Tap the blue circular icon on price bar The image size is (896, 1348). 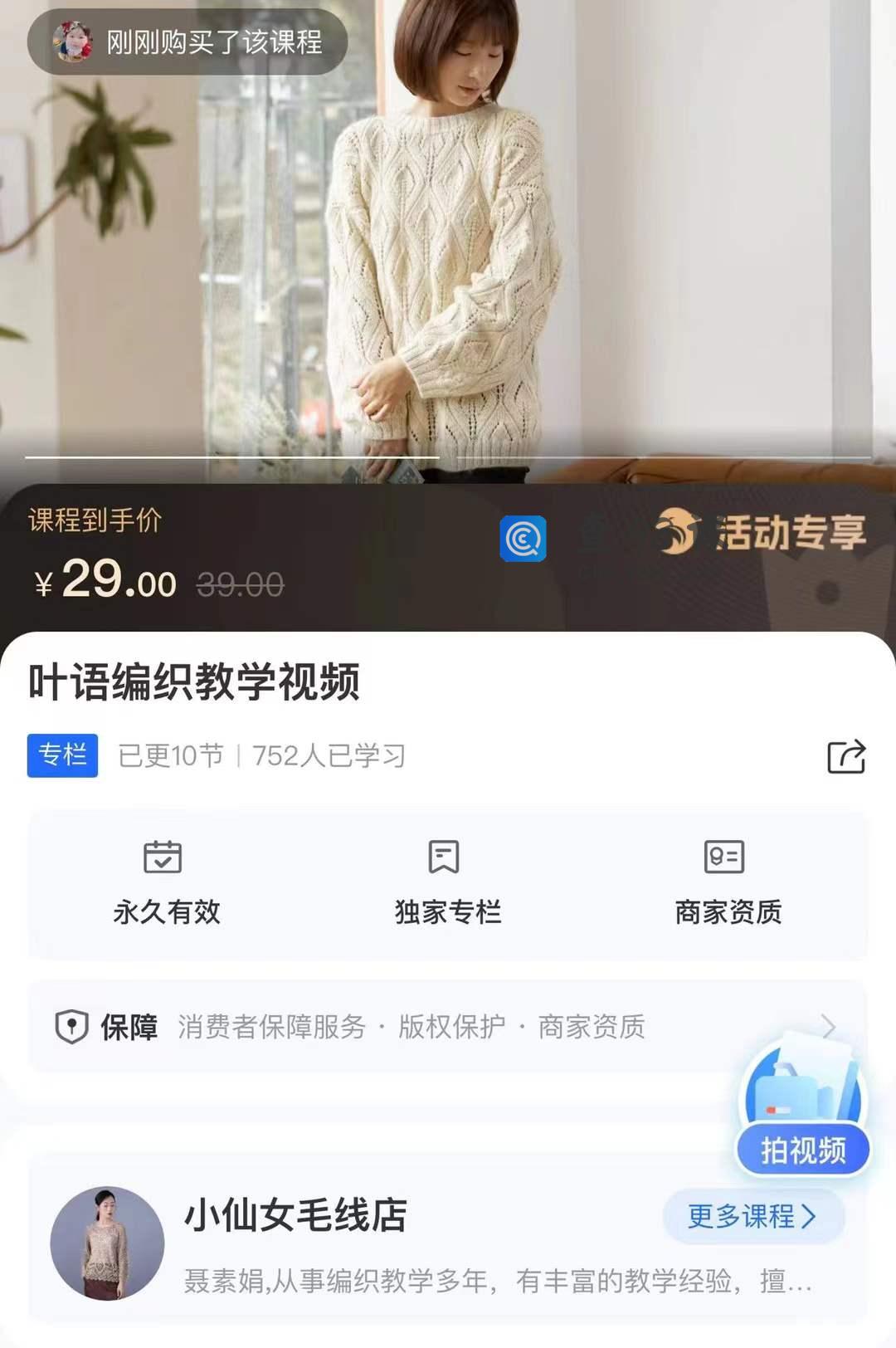tap(523, 539)
